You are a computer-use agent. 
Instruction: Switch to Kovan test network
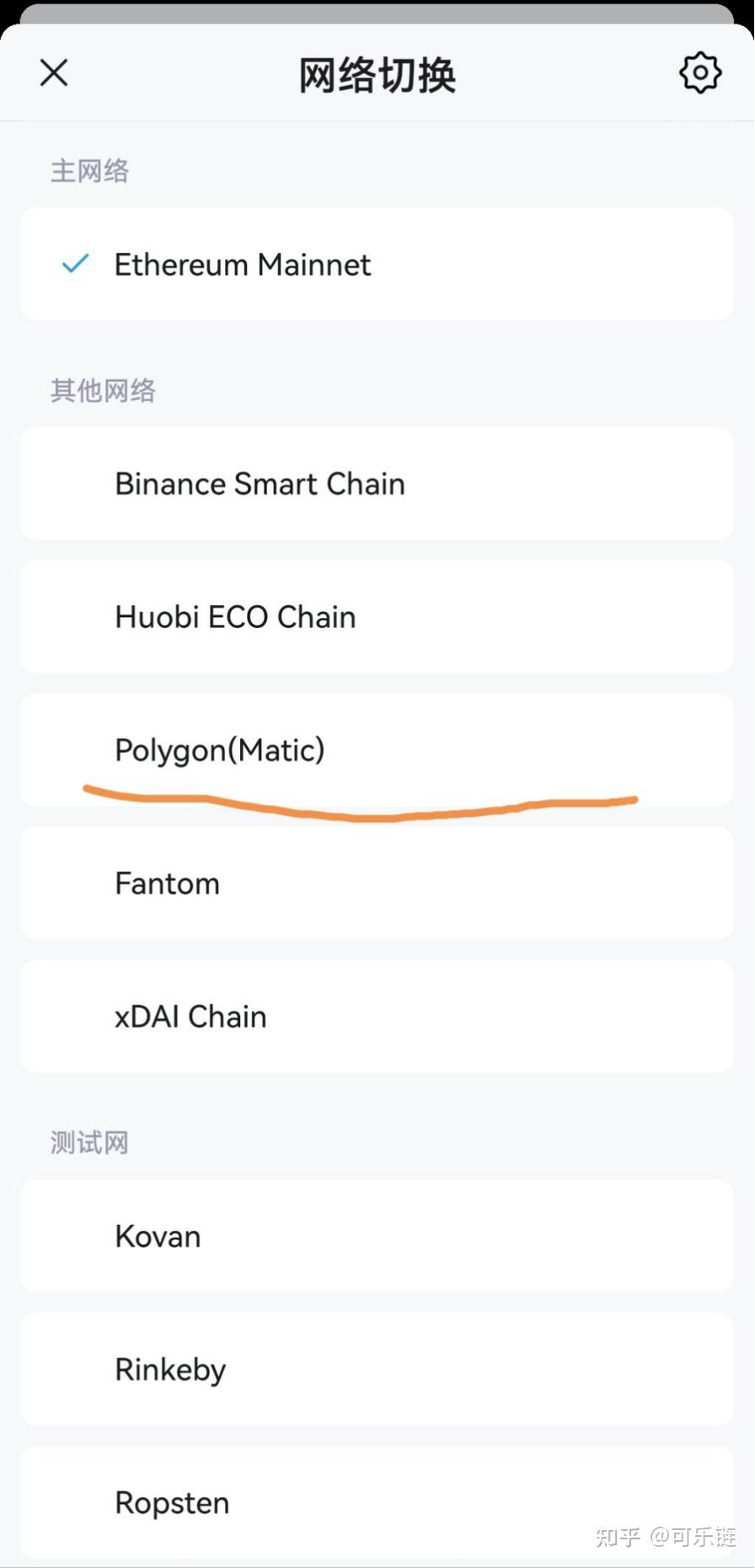pos(377,1237)
